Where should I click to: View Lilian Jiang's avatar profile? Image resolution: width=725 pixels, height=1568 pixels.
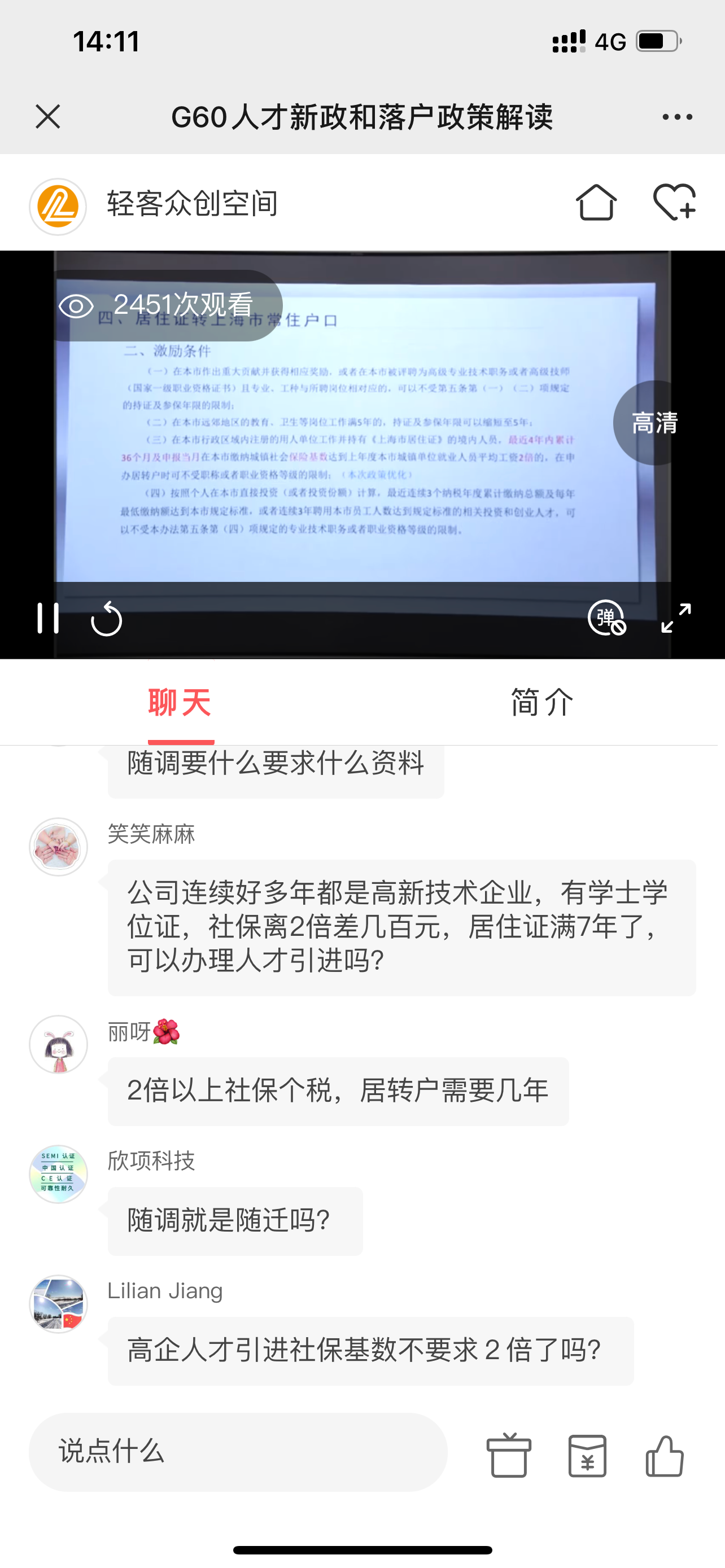58,1304
